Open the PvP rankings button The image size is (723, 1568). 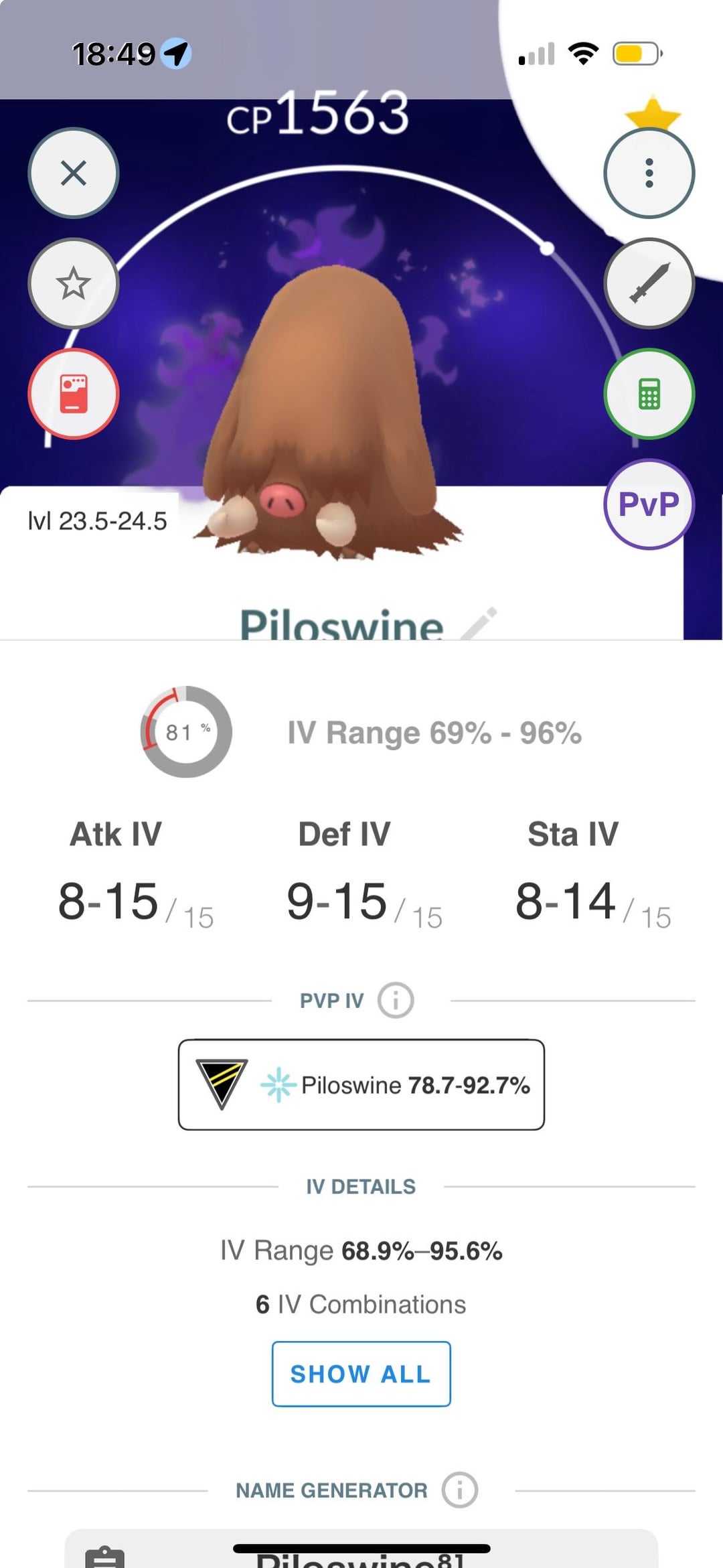649,504
